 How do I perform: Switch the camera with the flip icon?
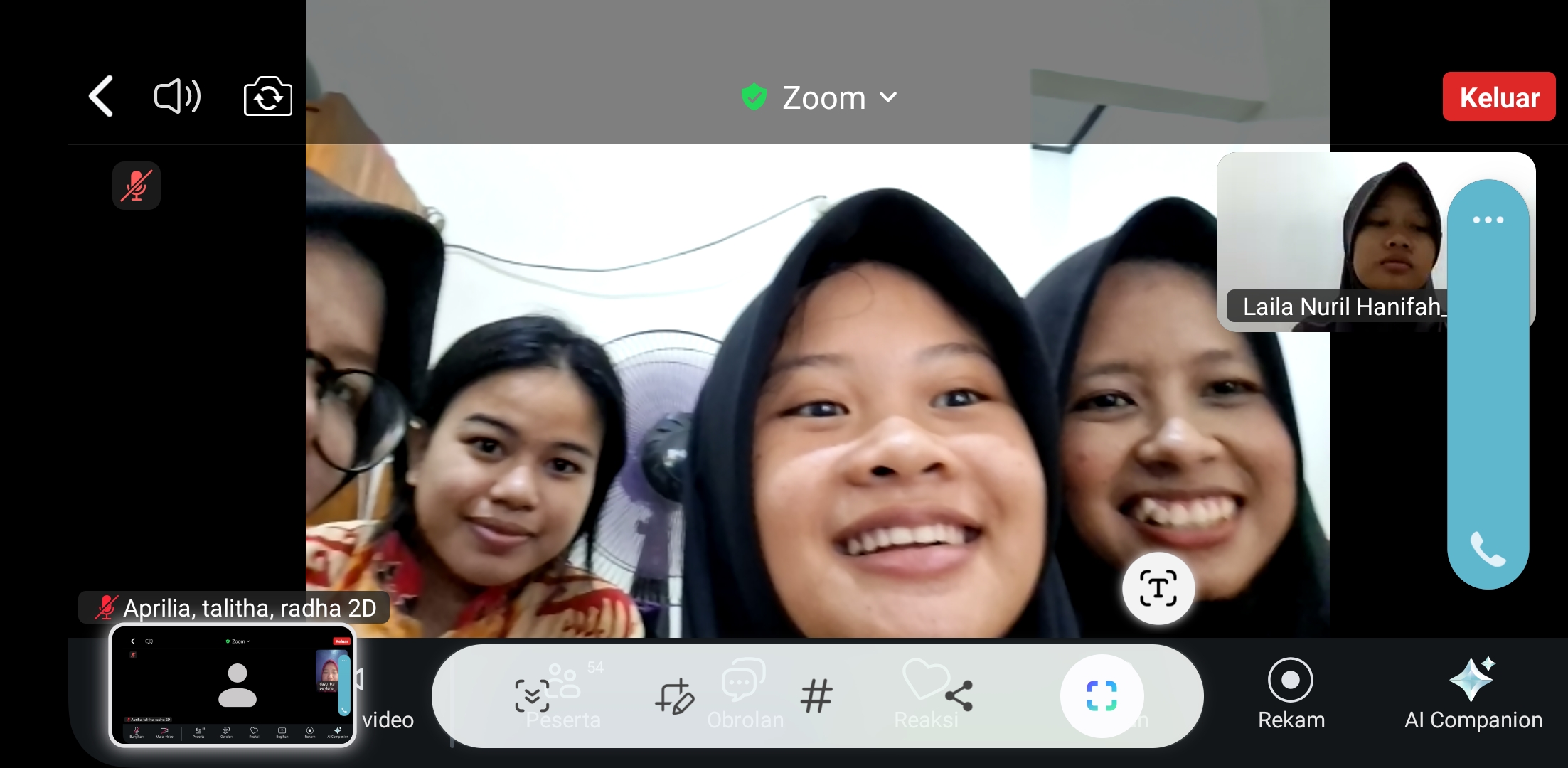pos(267,97)
